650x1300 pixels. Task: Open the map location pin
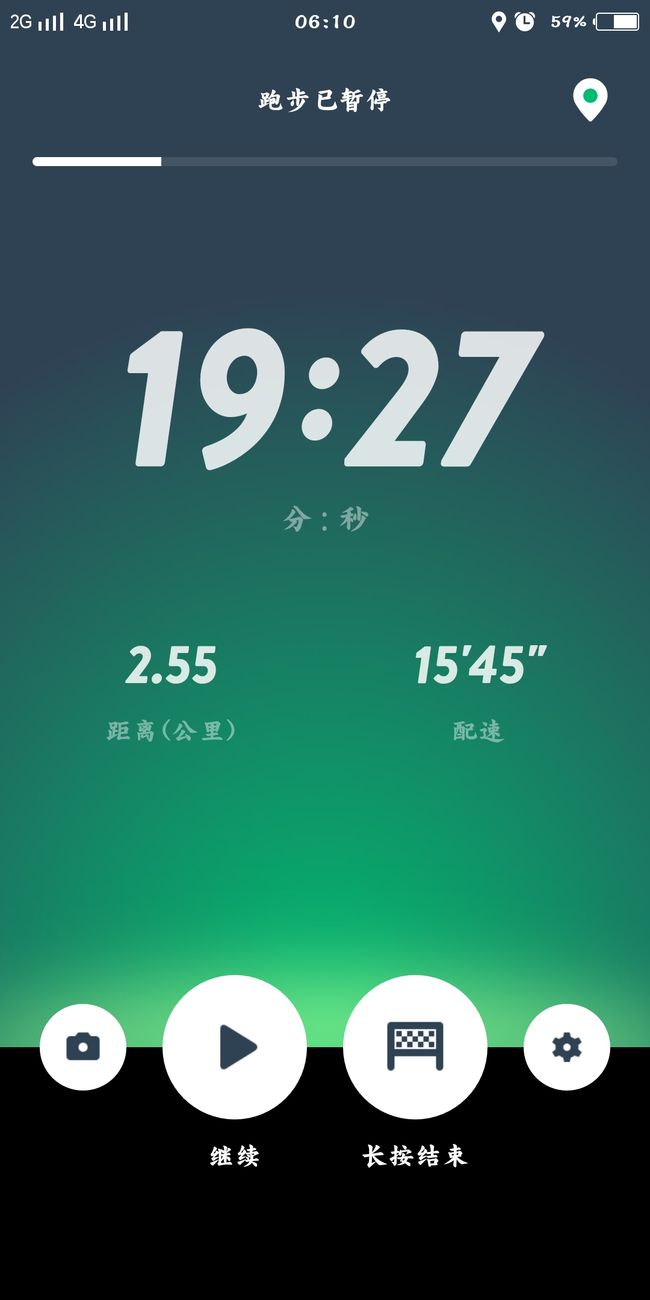(x=590, y=101)
